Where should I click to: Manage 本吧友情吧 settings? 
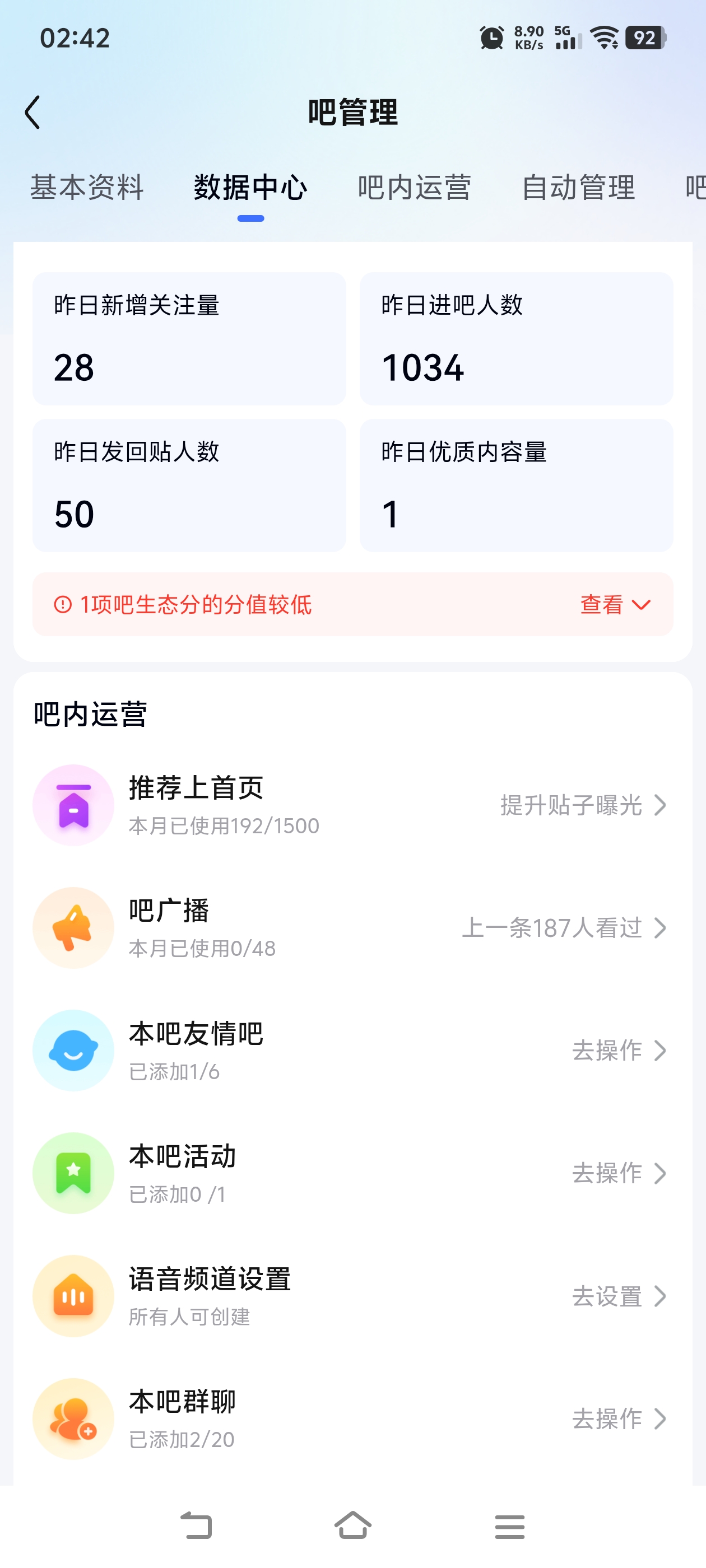[352, 1051]
